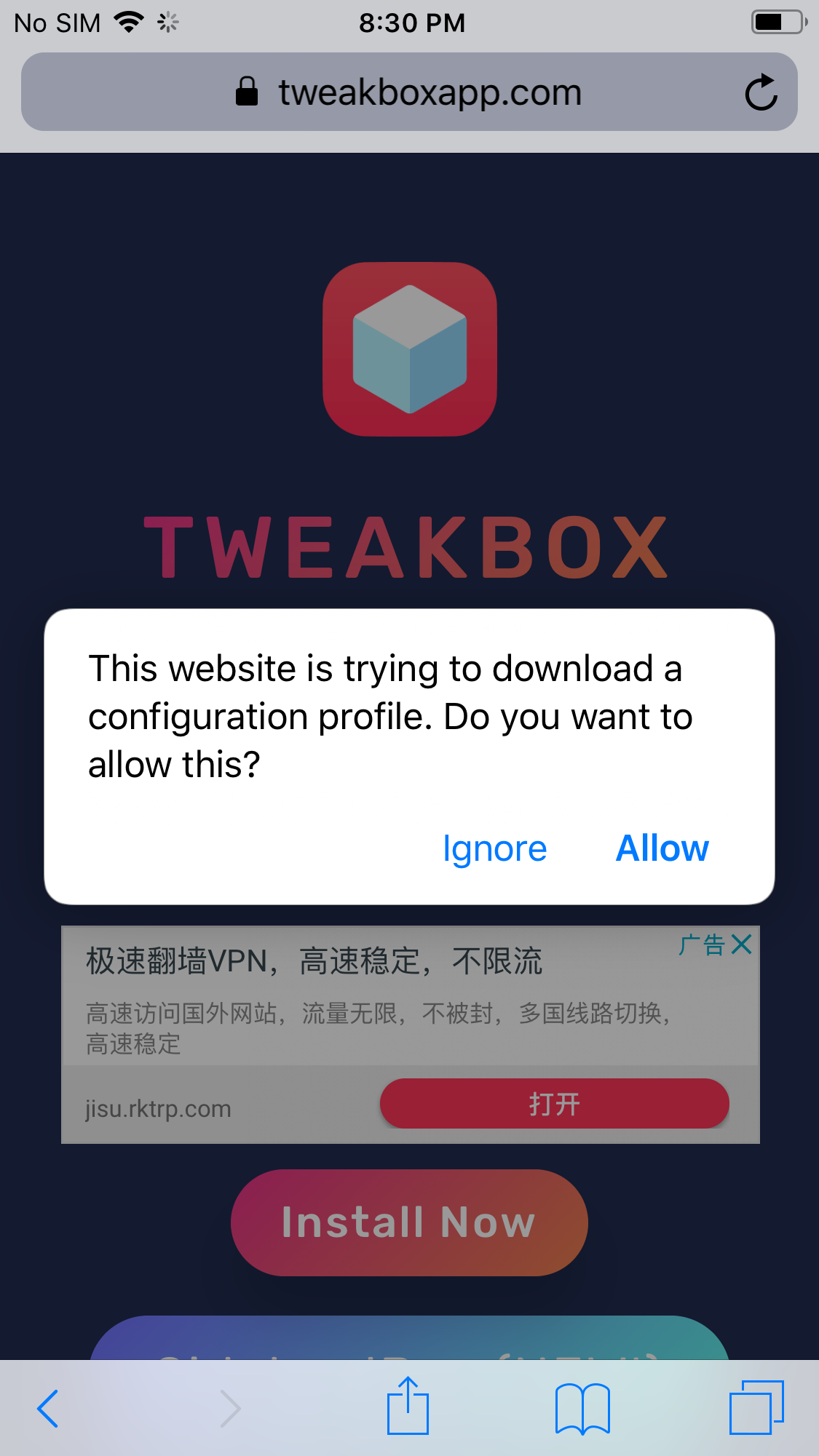Go back to previous page
Viewport: 819px width, 1456px height.
pyautogui.click(x=48, y=1409)
